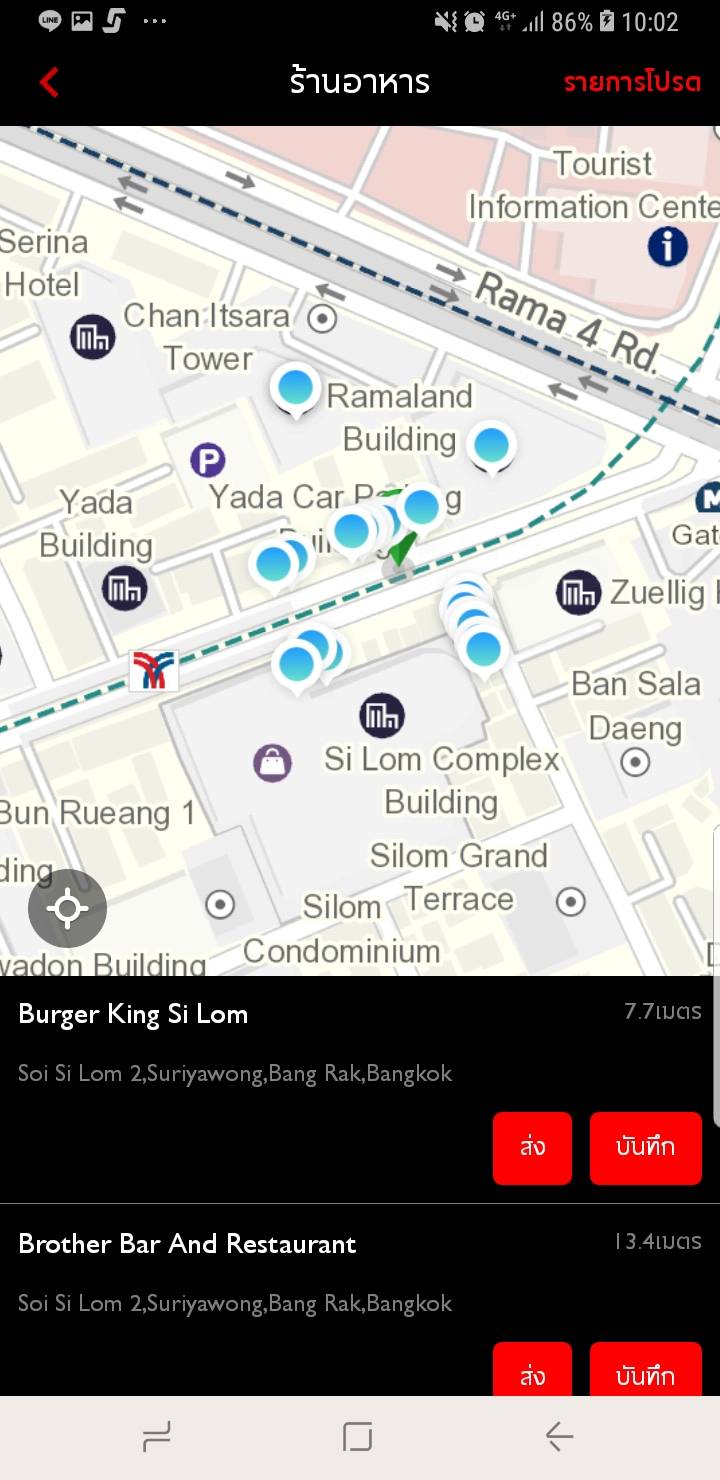Open the รายการโปรด favorites list
This screenshot has width=720, height=1480.
tap(631, 82)
